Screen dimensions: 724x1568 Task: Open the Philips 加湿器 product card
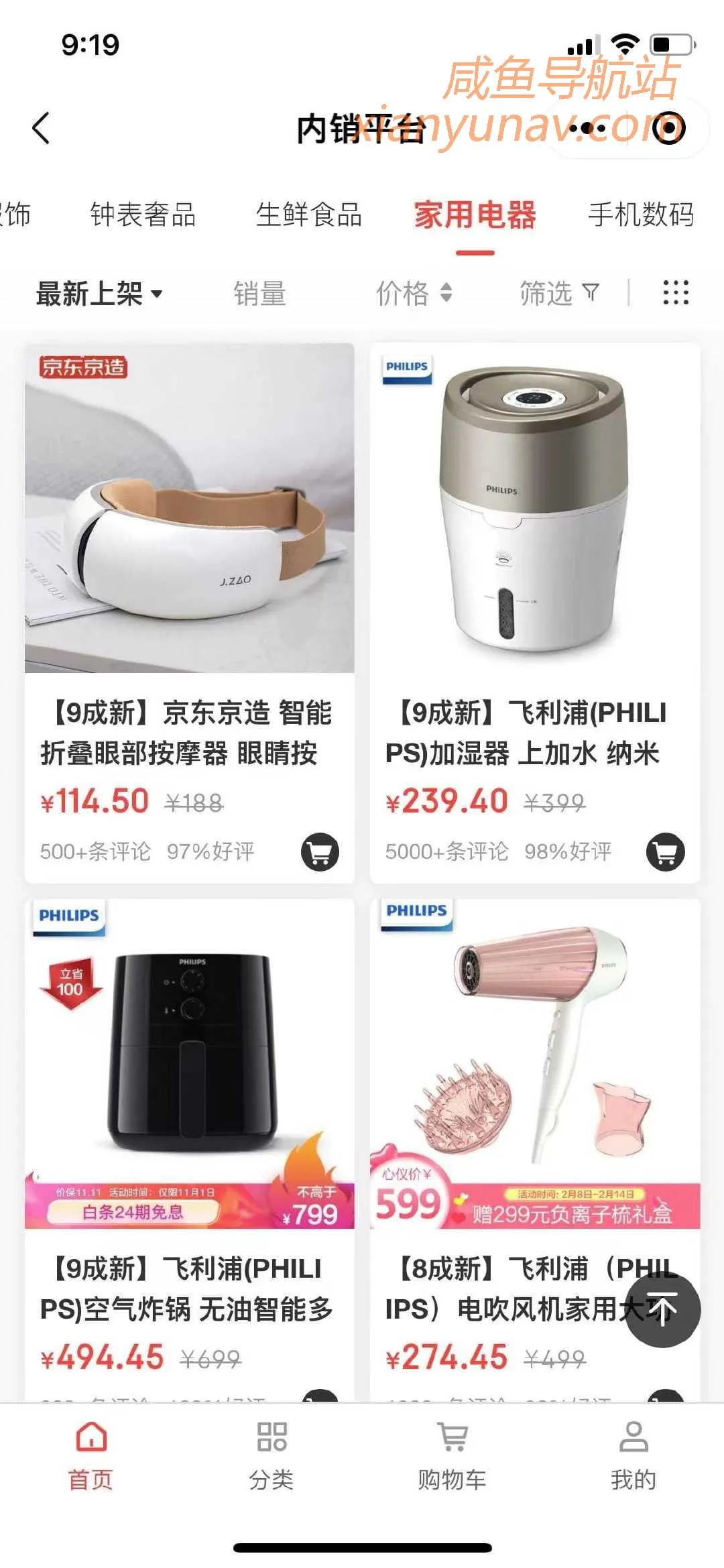pyautogui.click(x=534, y=508)
